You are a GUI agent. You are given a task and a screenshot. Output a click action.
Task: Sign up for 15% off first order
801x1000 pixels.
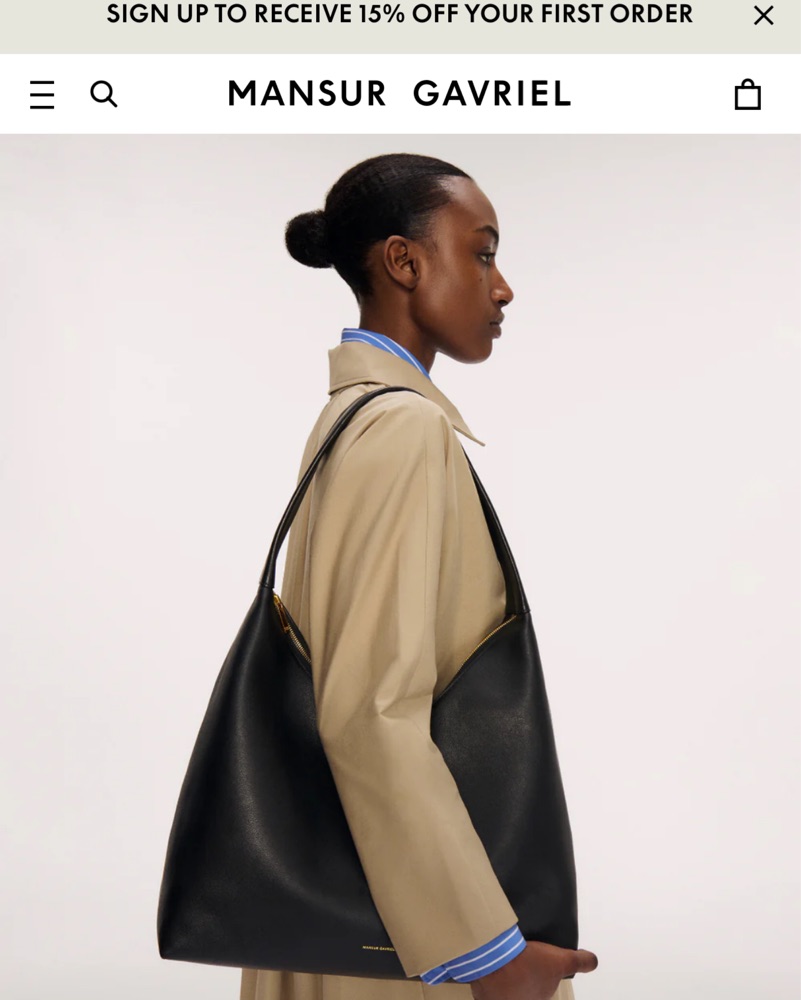click(399, 15)
